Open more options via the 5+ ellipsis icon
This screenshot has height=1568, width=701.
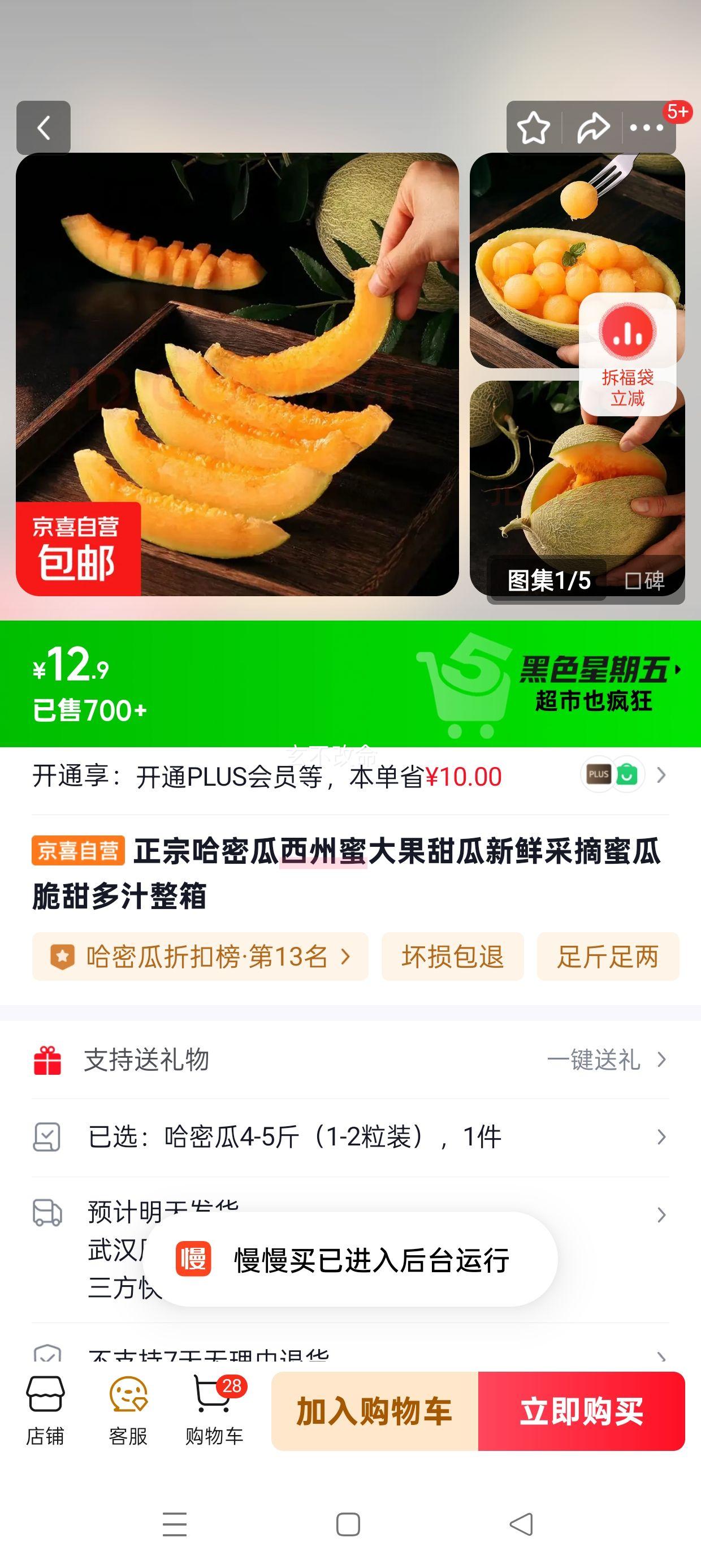pos(647,128)
